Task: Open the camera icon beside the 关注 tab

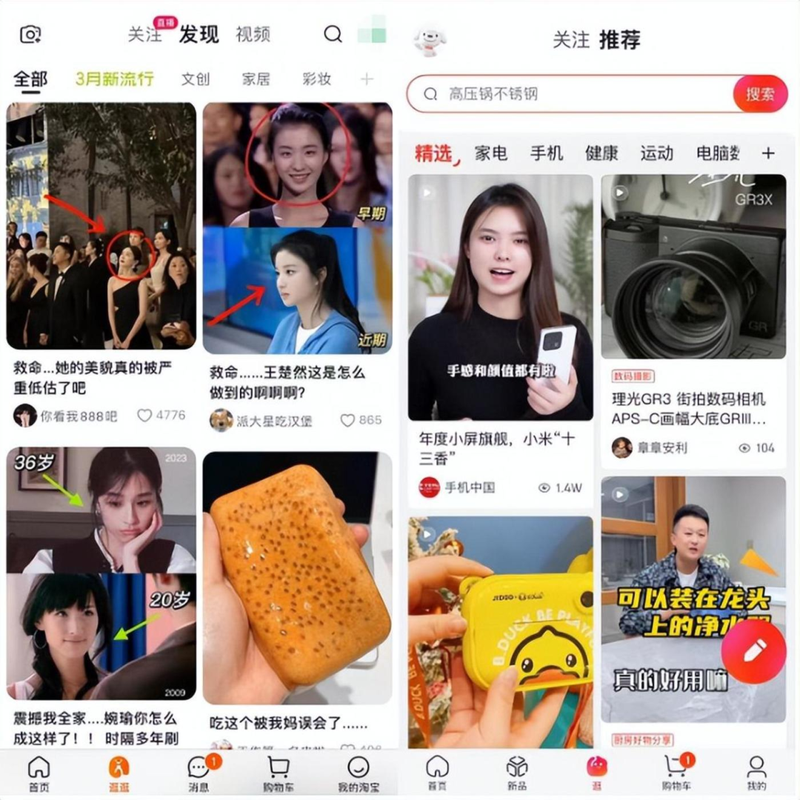Action: tap(31, 35)
